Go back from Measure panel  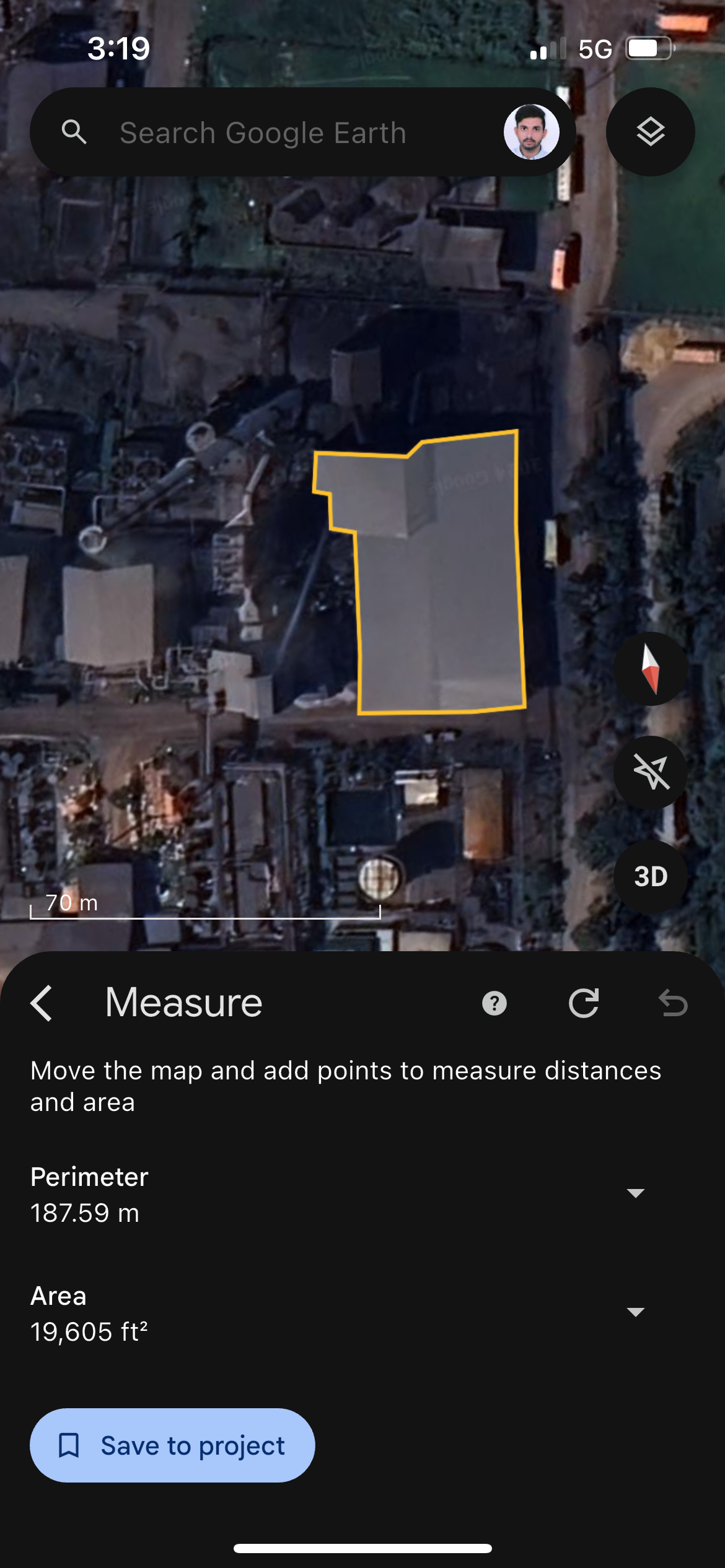point(42,1003)
